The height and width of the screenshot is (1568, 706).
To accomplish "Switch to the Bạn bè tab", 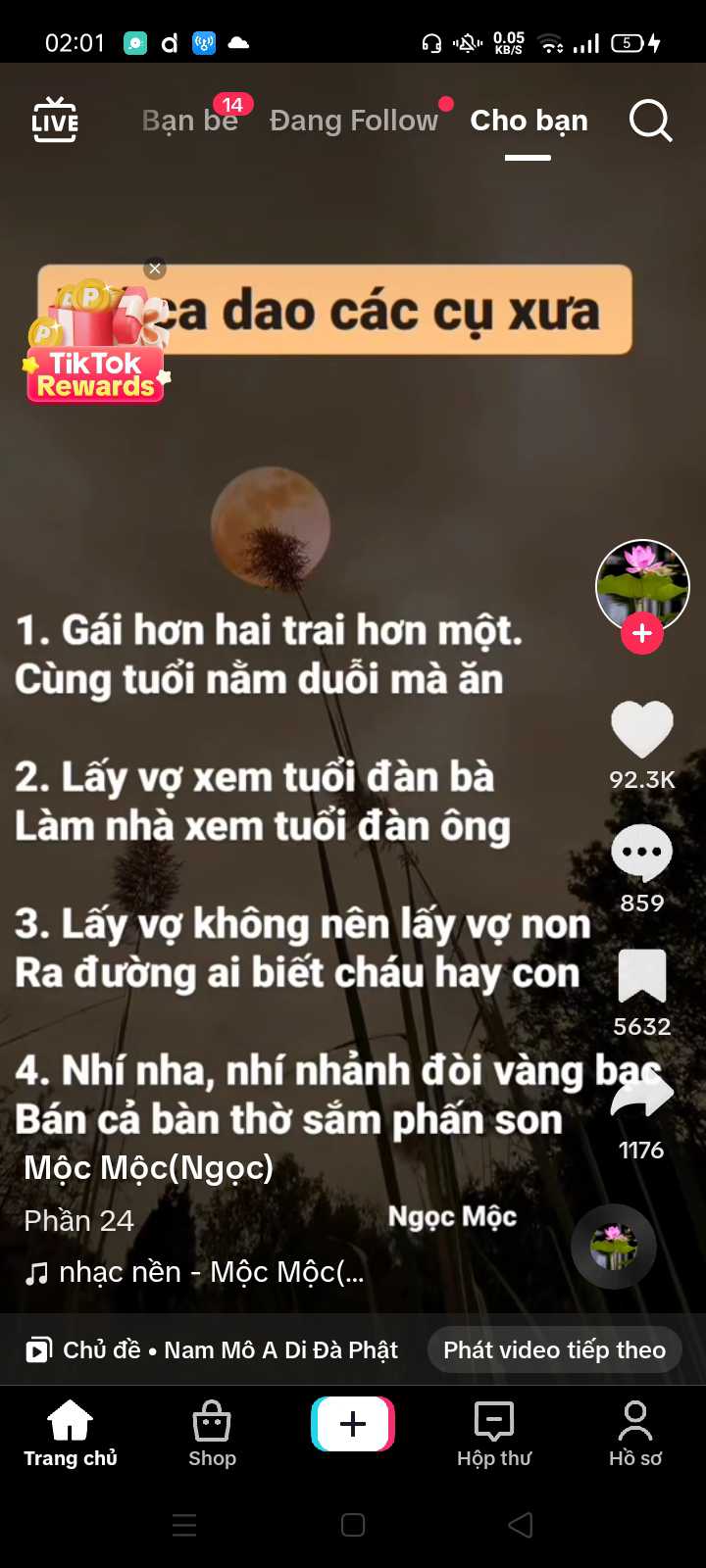I will [189, 121].
